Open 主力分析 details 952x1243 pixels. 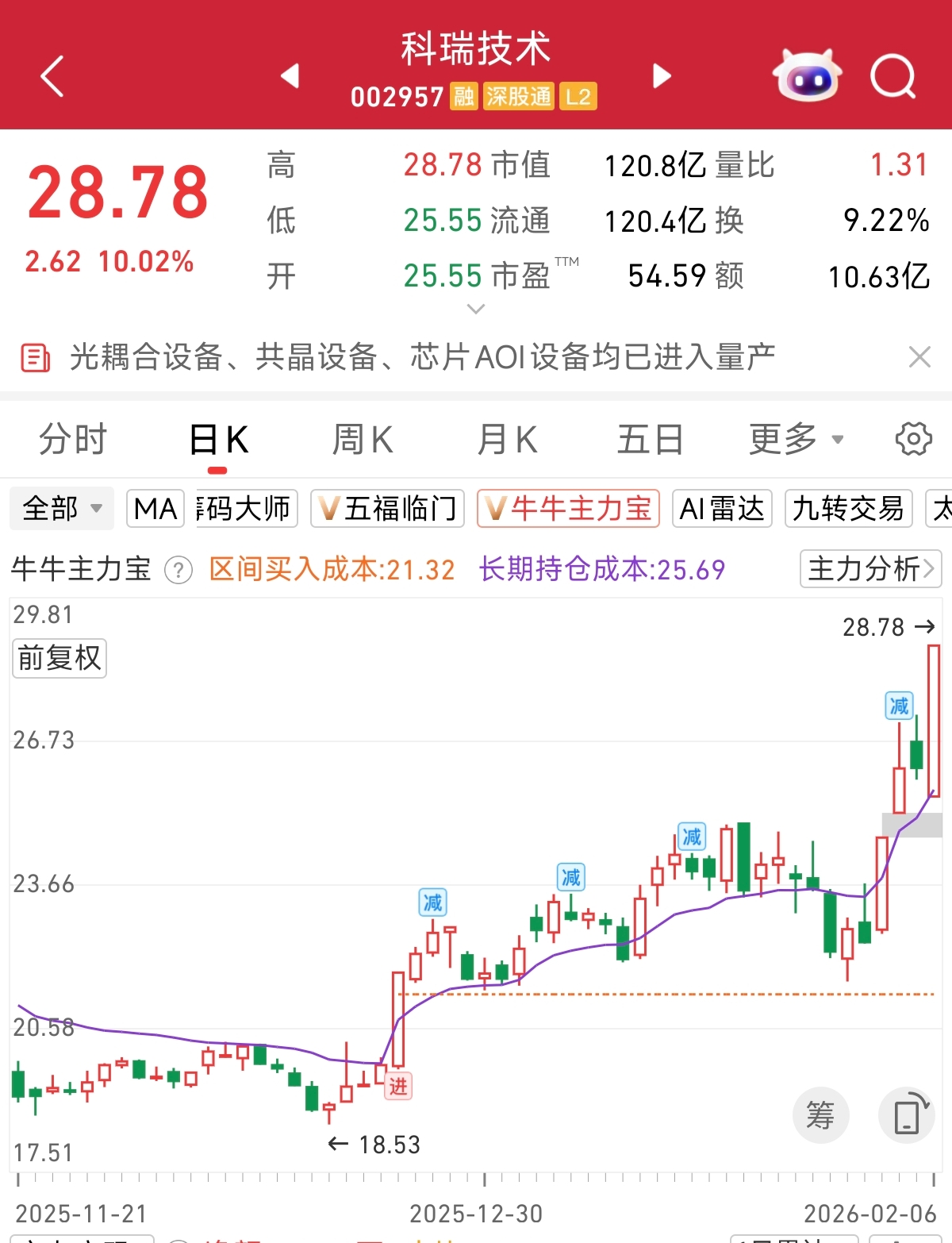coord(870,569)
